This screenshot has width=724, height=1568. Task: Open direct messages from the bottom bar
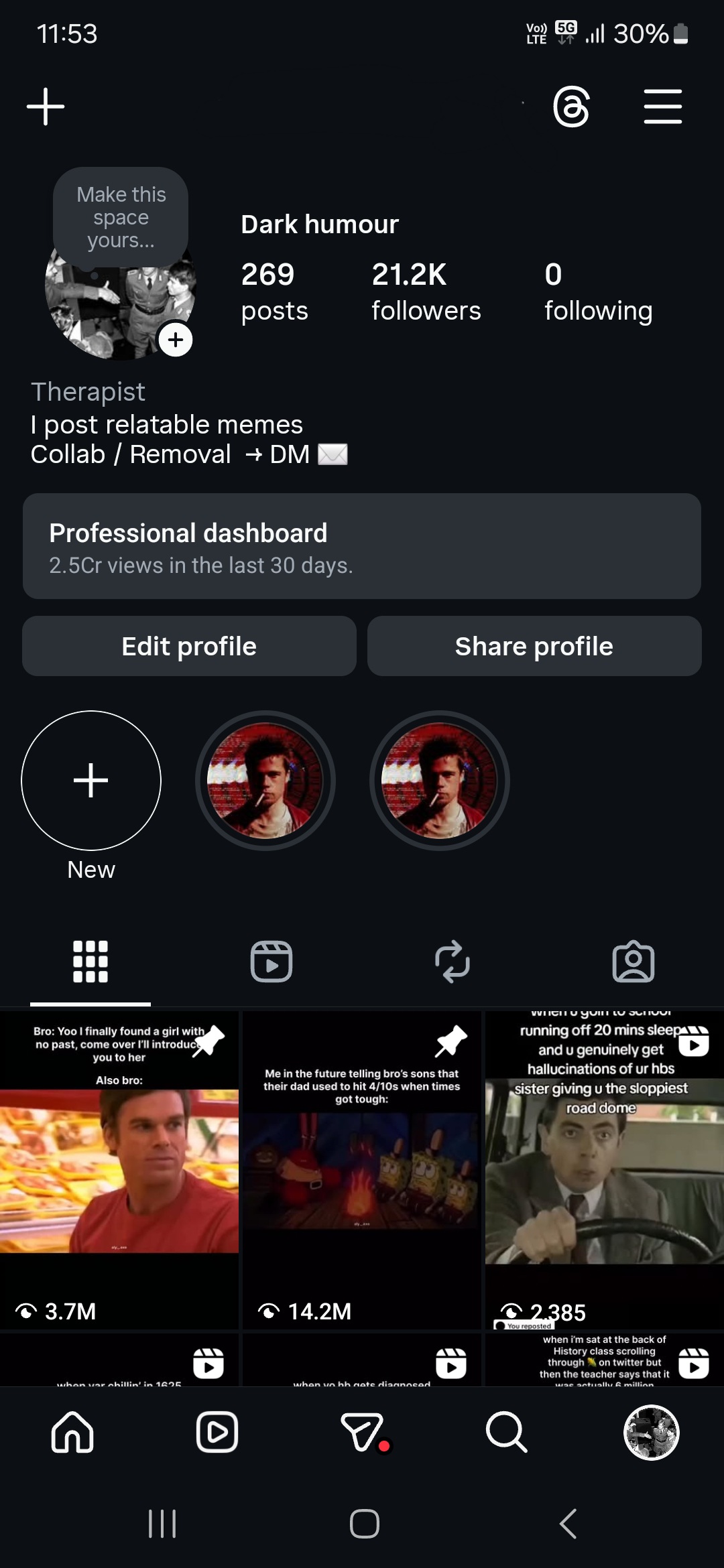pos(362,1432)
